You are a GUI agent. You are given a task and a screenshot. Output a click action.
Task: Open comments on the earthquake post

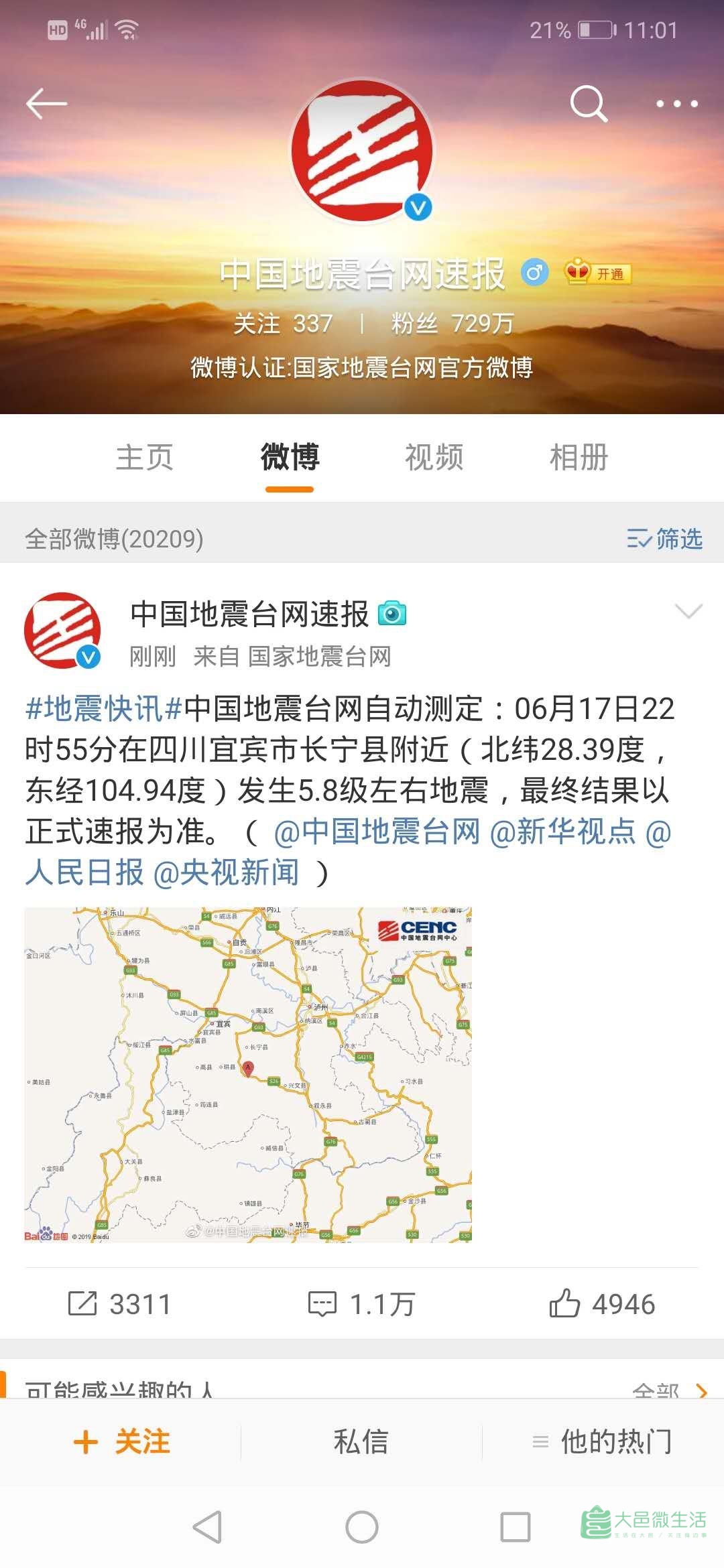pyautogui.click(x=361, y=1304)
